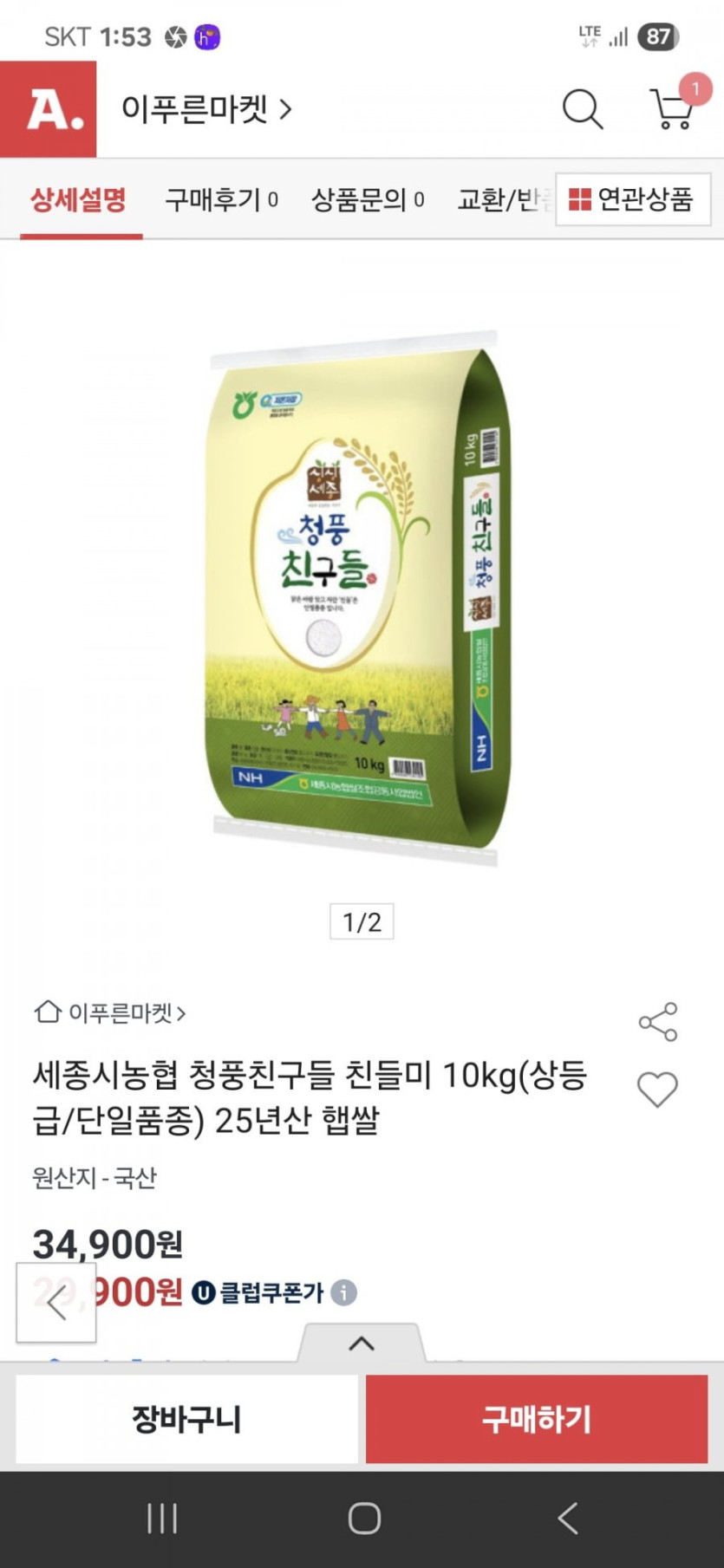Expand the purchase options panel arrow
Image resolution: width=724 pixels, height=1568 pixels.
362,1344
